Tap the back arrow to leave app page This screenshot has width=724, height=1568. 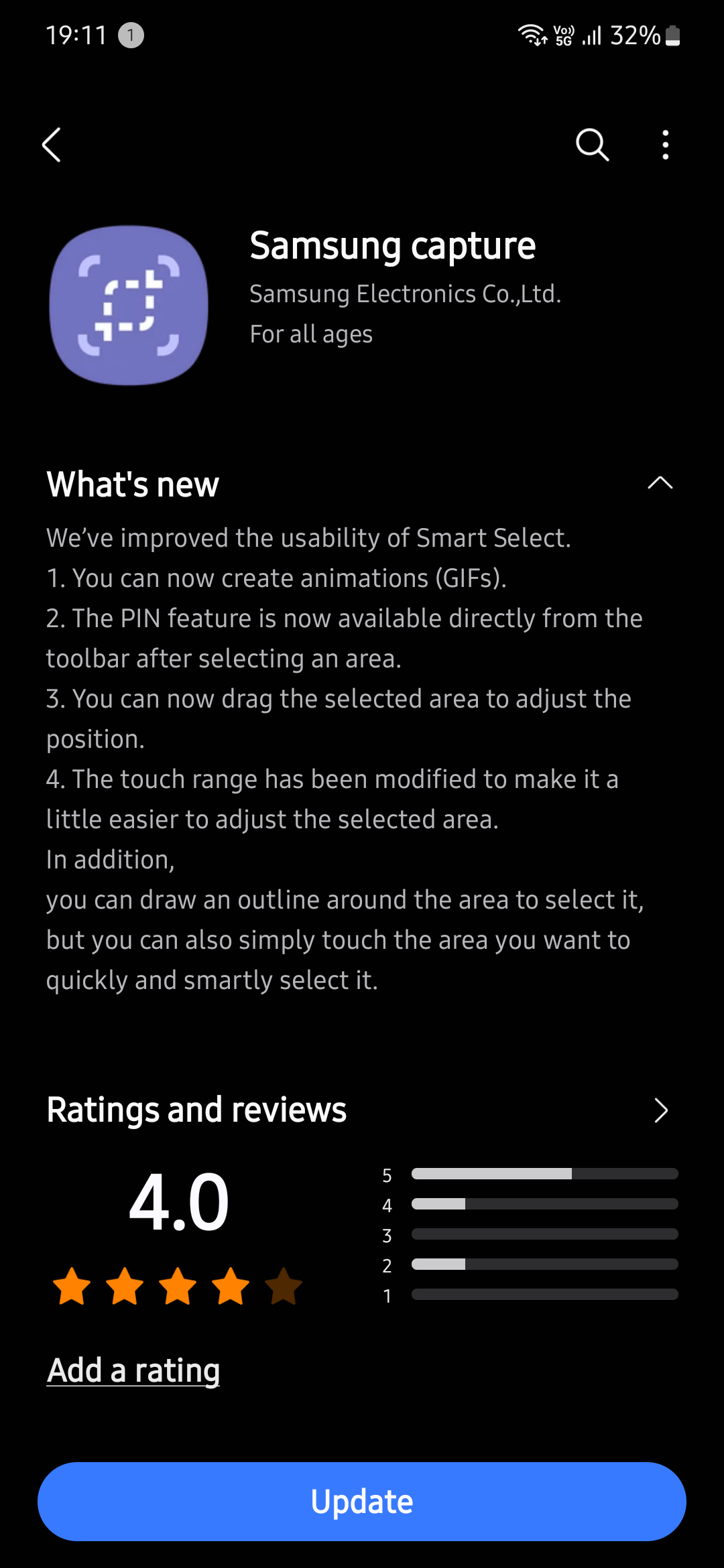[52, 144]
